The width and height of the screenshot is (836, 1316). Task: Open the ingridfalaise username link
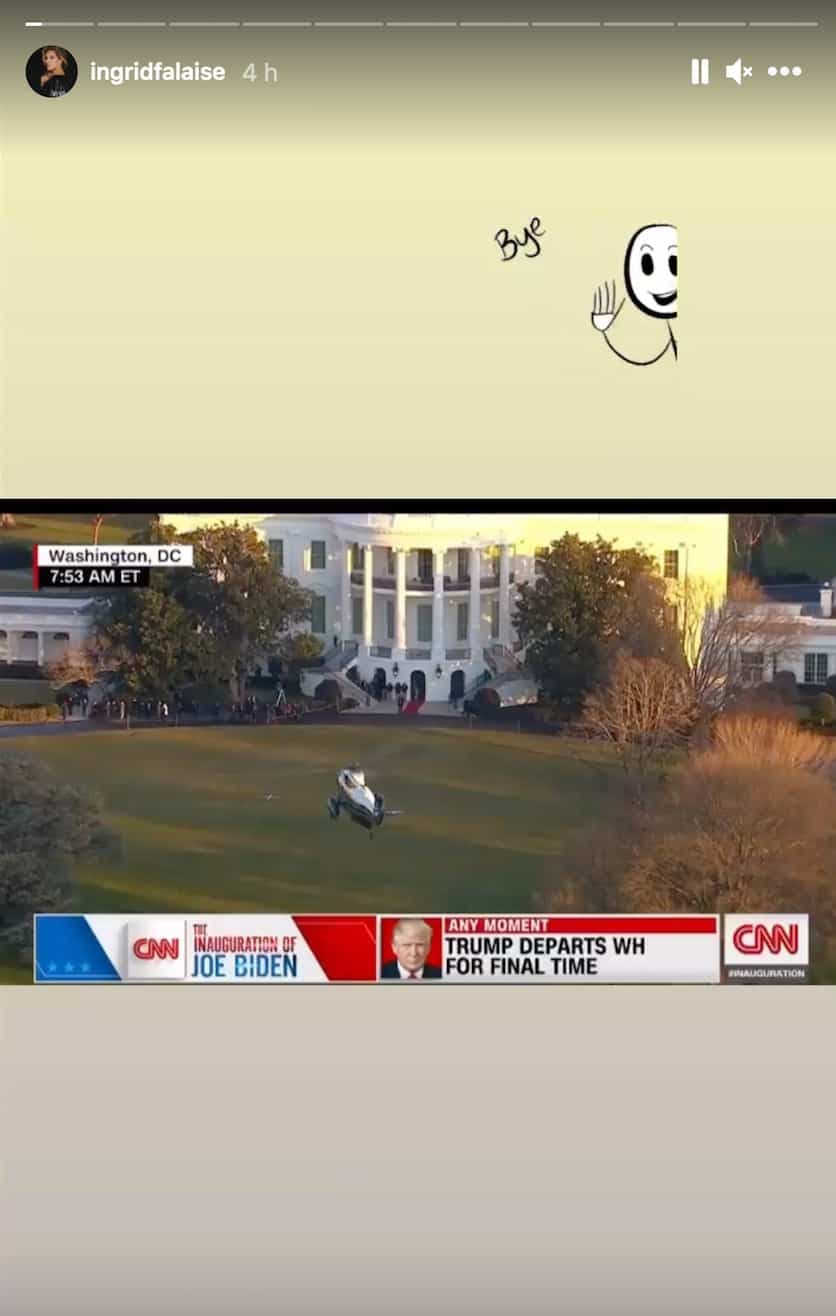point(157,72)
